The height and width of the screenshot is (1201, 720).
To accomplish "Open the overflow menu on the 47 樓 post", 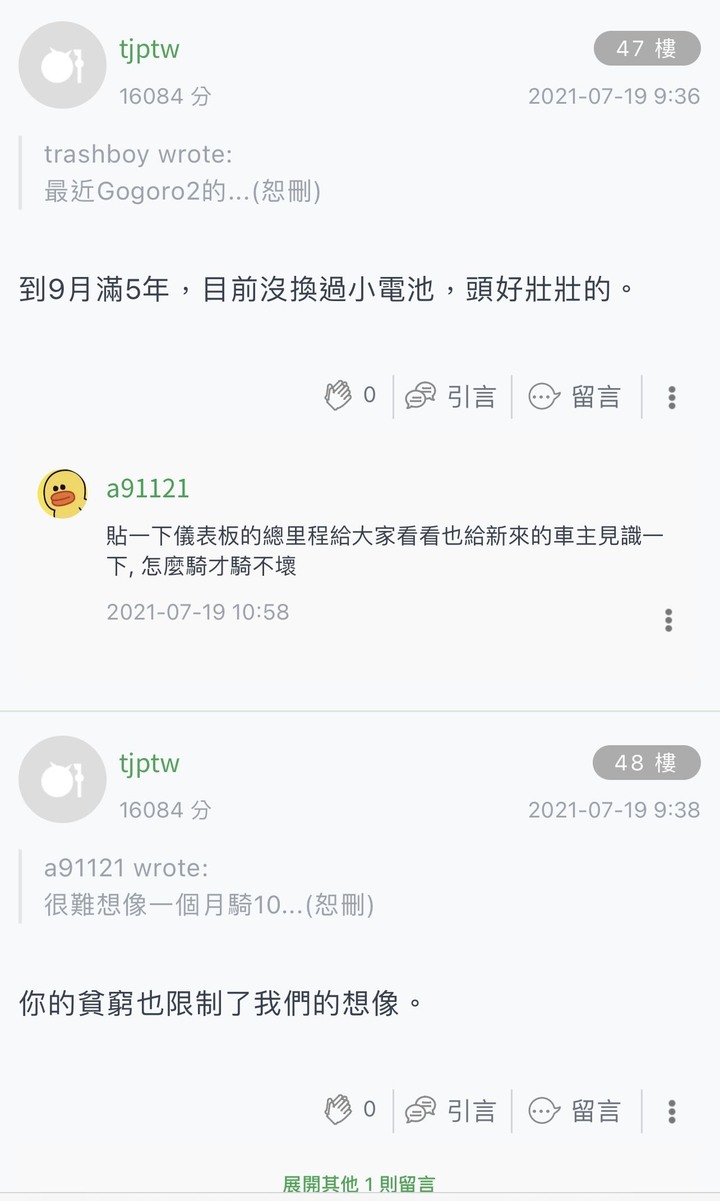I will coord(672,397).
